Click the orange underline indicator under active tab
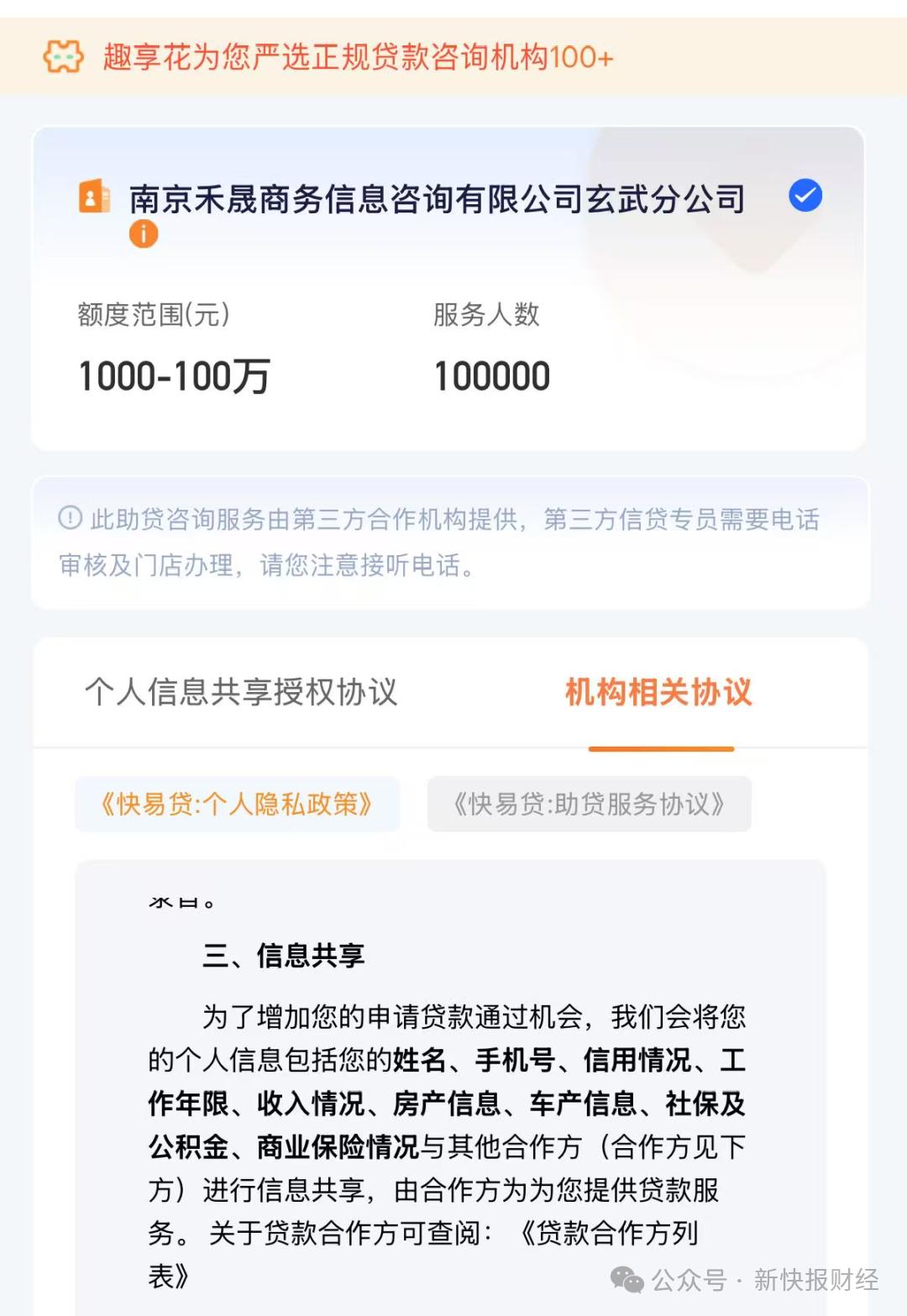The height and width of the screenshot is (1316, 907). (663, 744)
